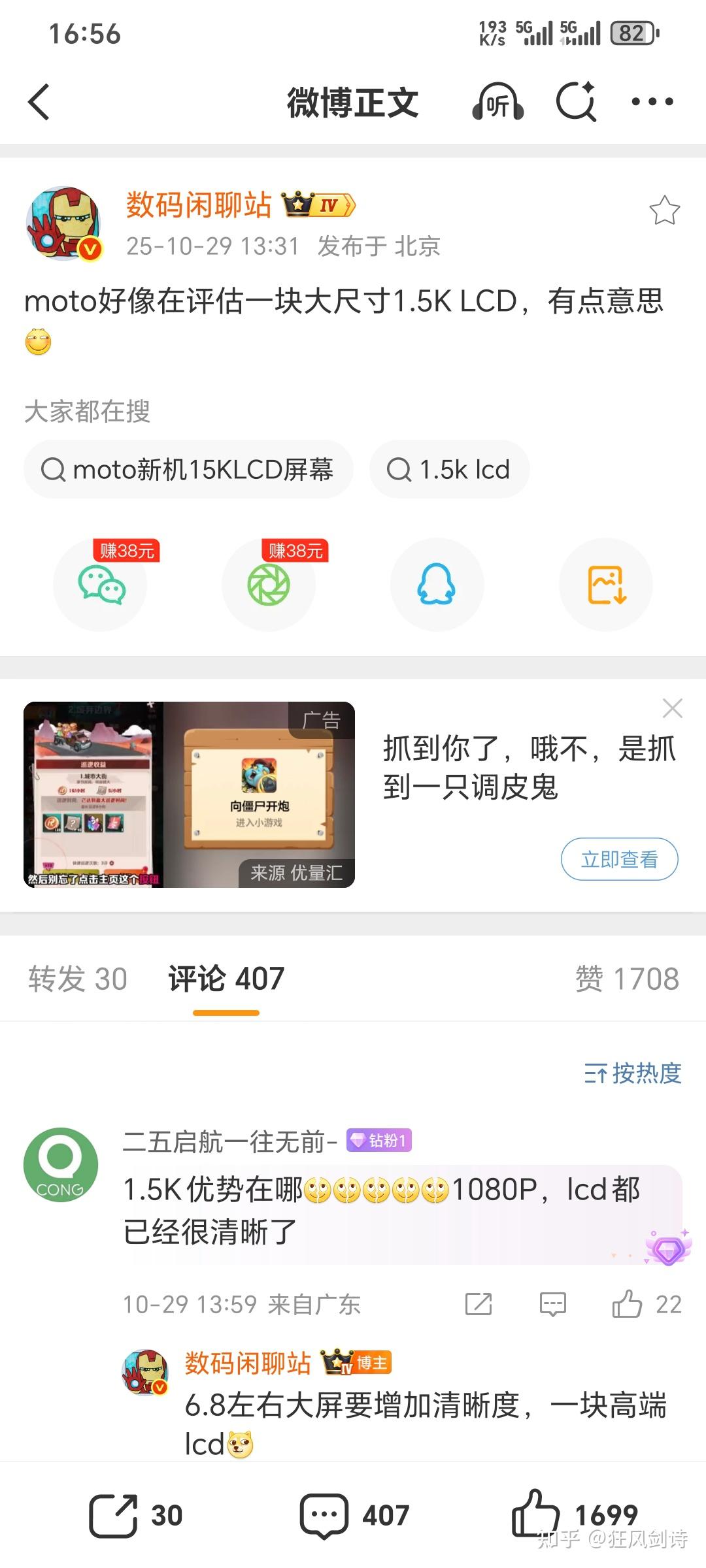The height and width of the screenshot is (1568, 706).
Task: Open the more options (three dots) menu
Action: pos(652,103)
